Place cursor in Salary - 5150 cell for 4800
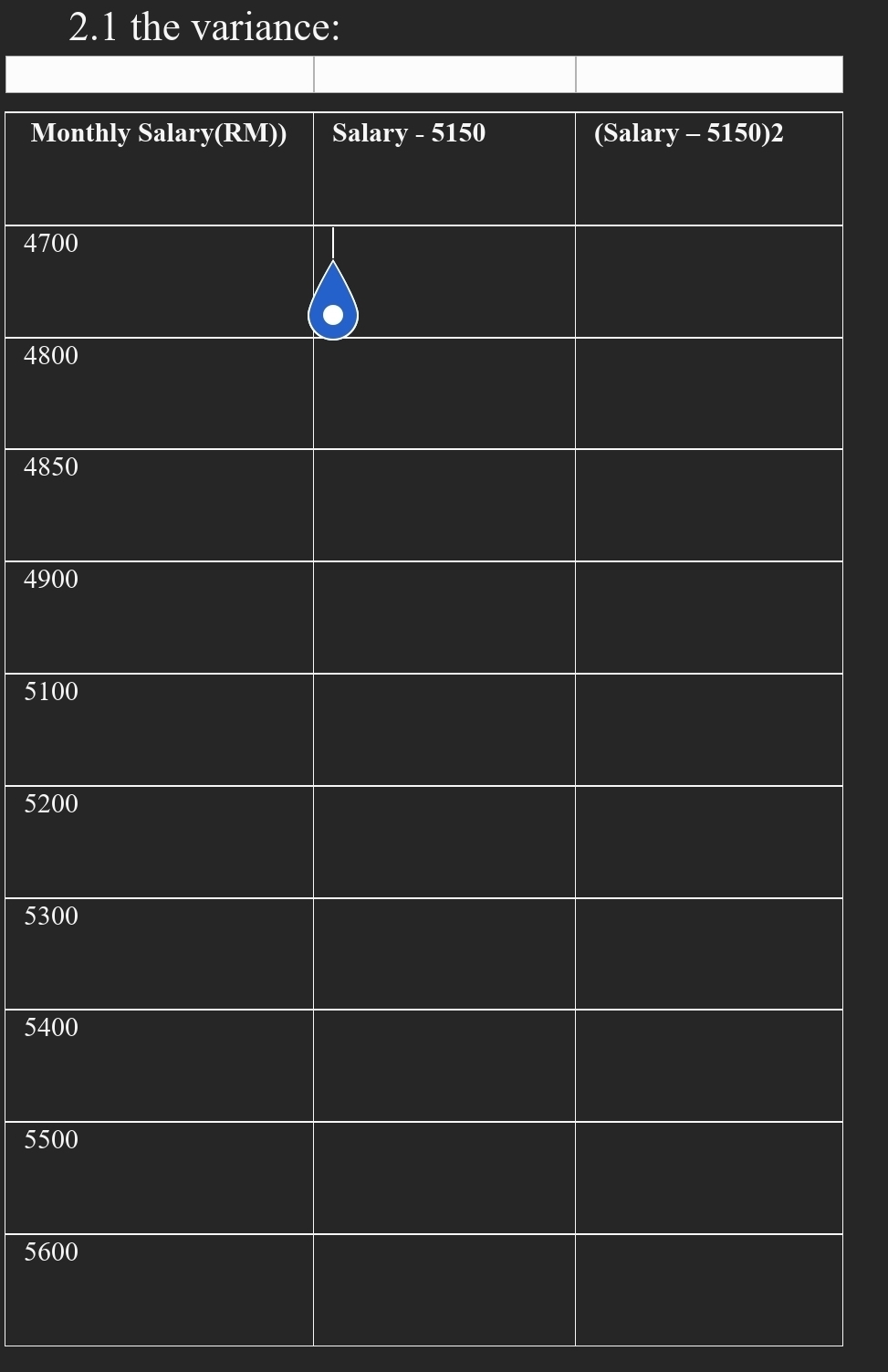 444,394
